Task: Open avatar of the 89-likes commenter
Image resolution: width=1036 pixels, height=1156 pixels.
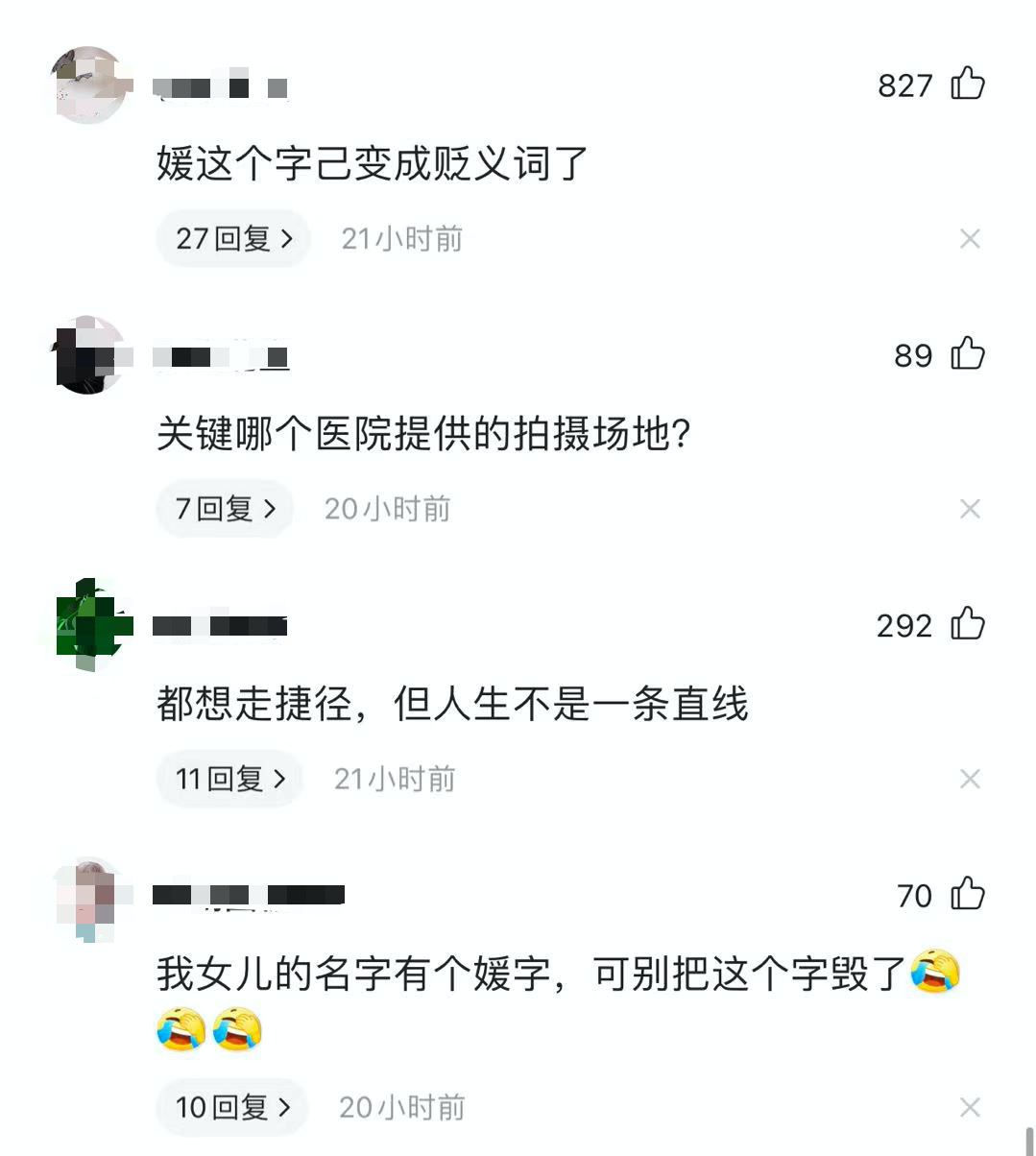Action: 89,355
